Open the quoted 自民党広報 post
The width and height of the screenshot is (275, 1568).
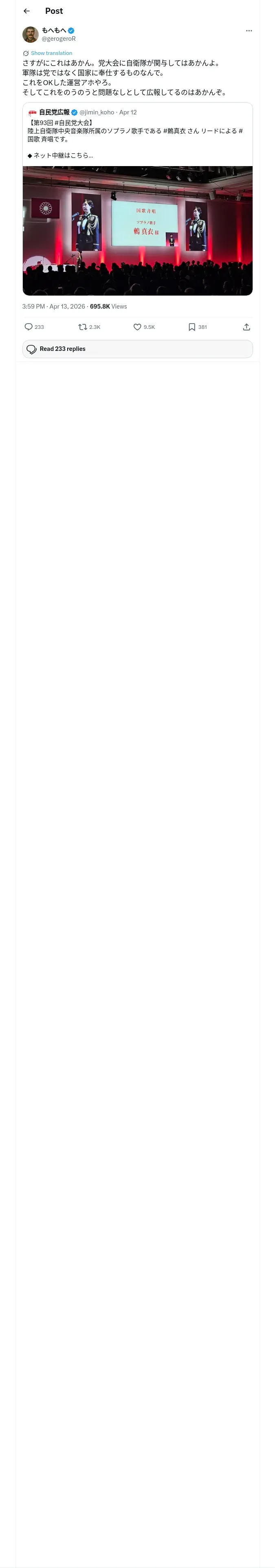138,199
